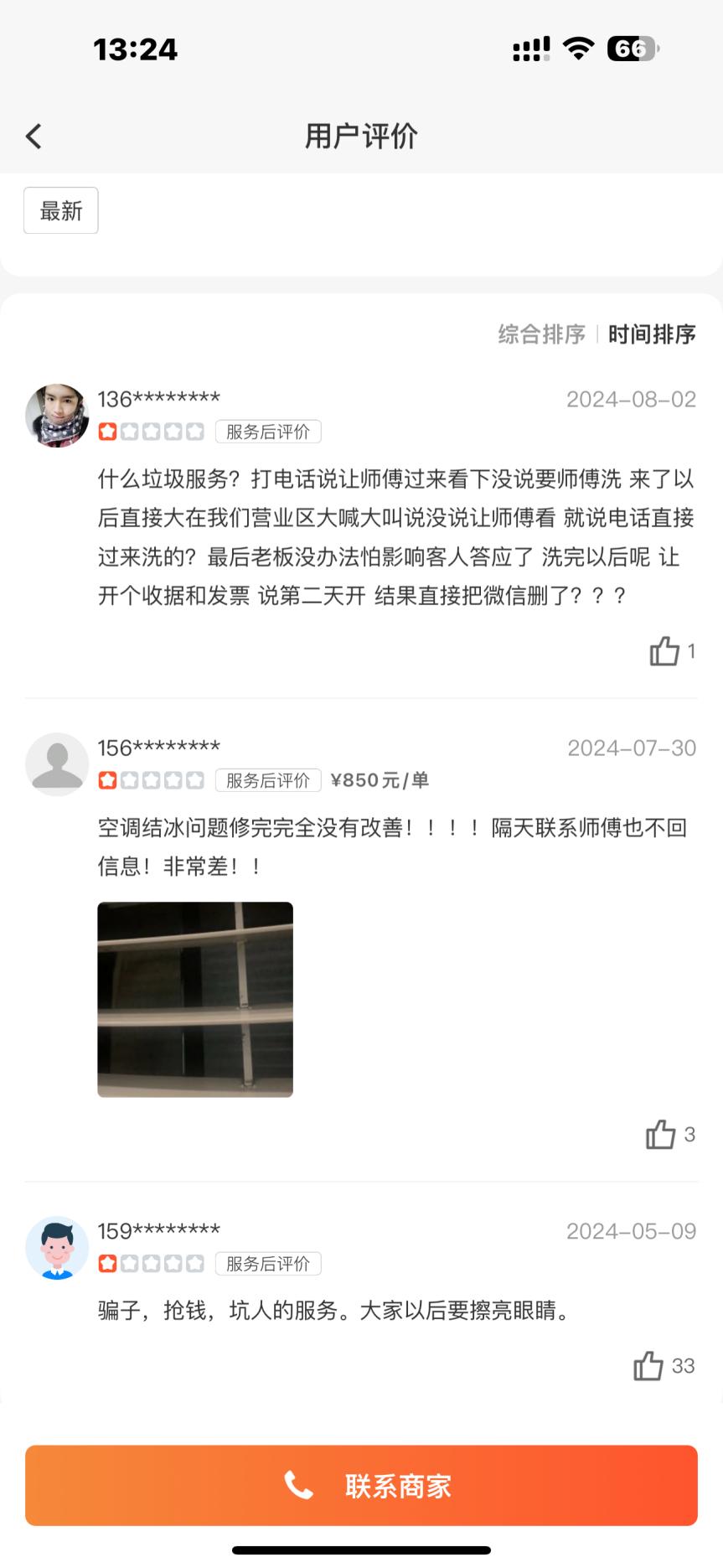
Task: Tap the 联系商家 button
Action: tap(361, 1485)
